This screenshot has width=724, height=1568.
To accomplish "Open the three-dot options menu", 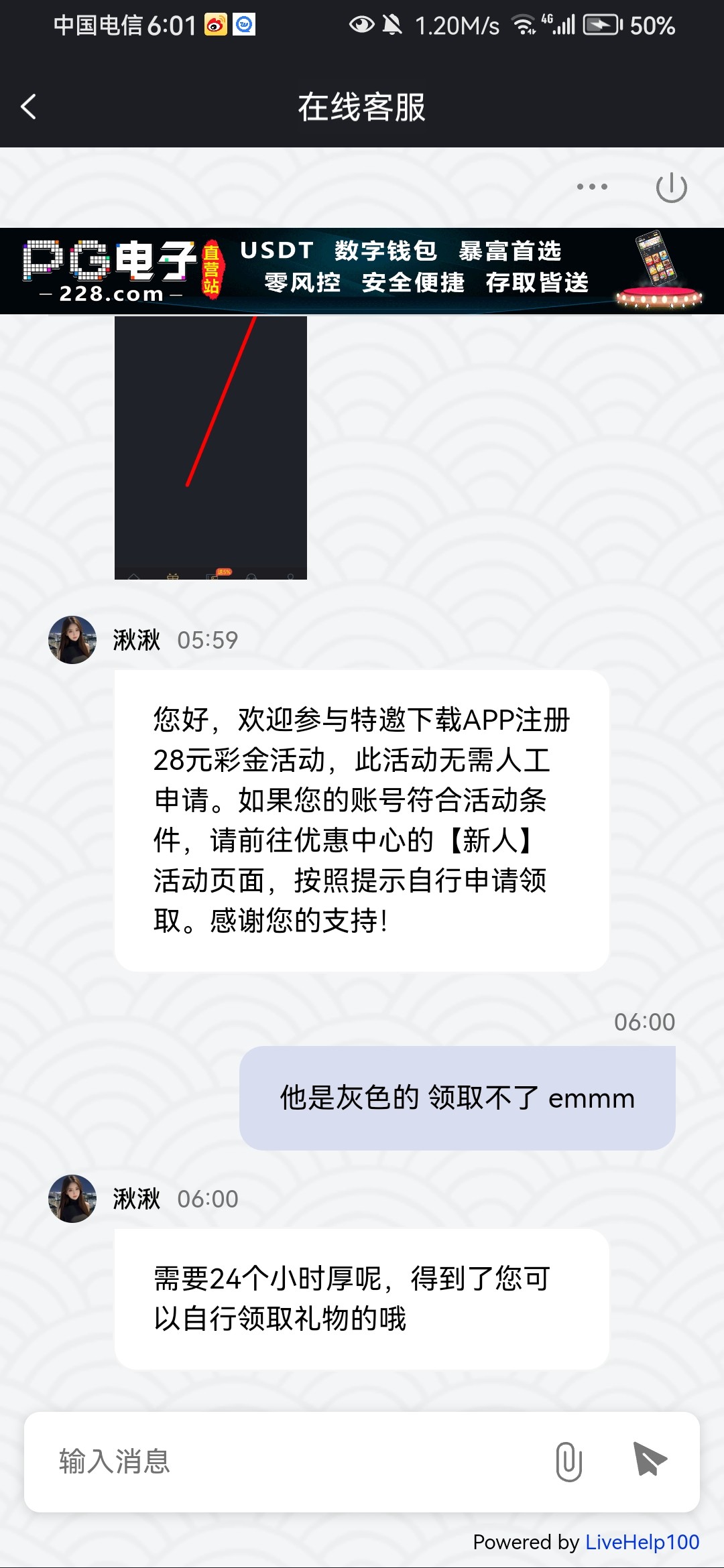I will 592,187.
